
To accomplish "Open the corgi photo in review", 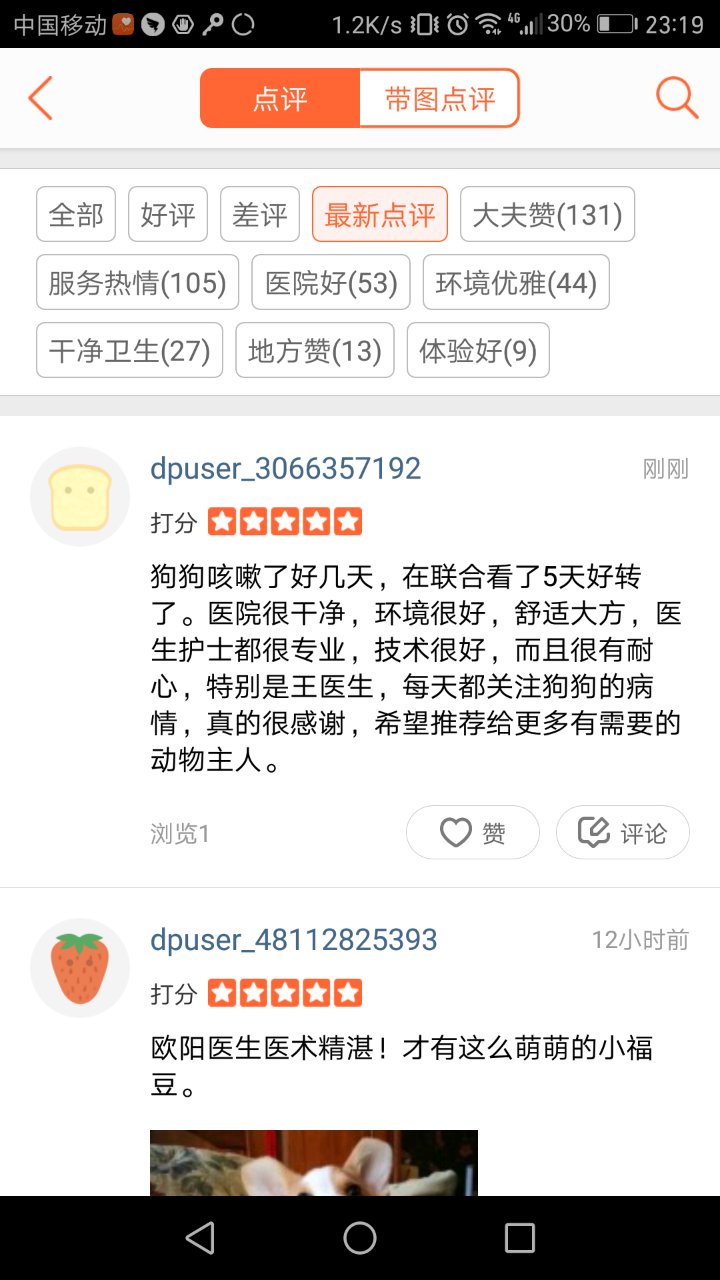I will pyautogui.click(x=314, y=1163).
